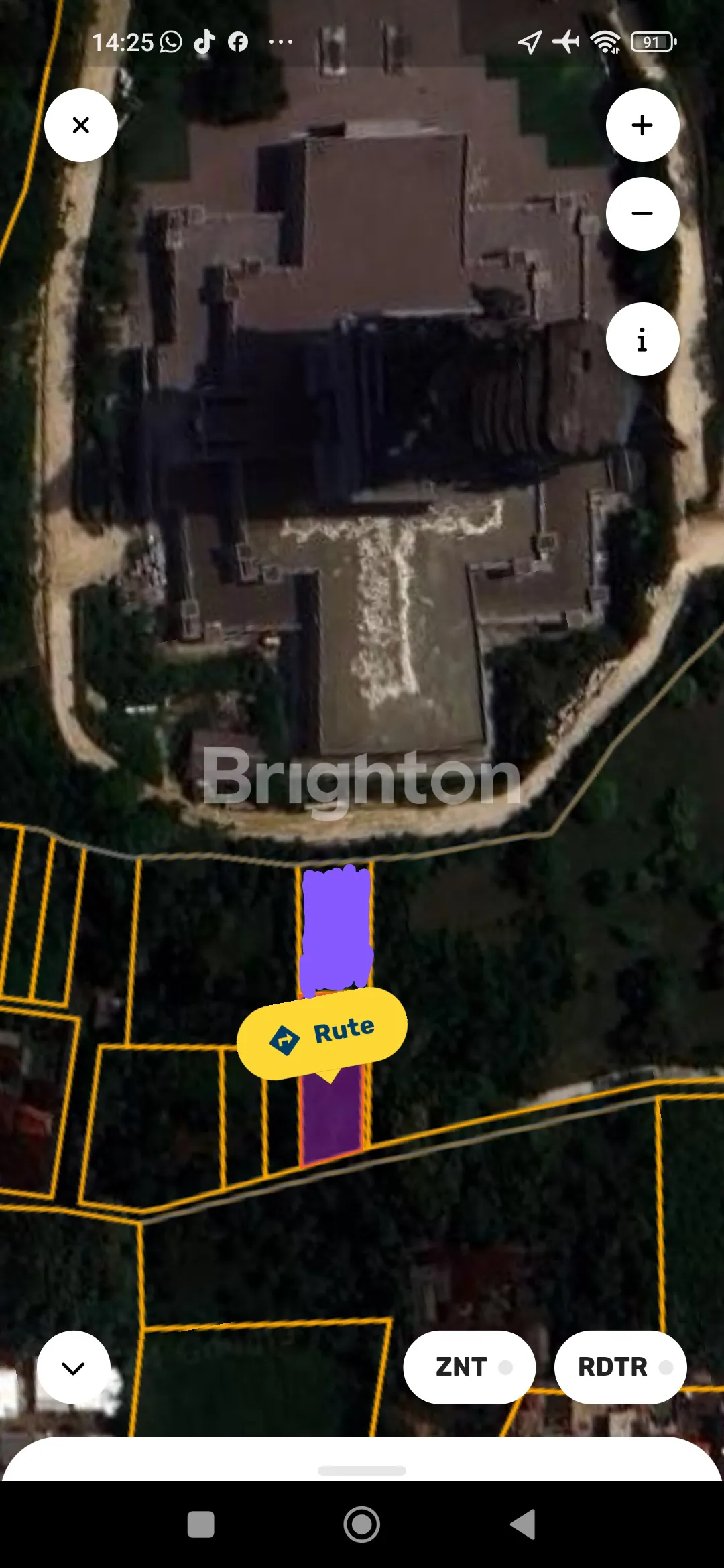This screenshot has width=724, height=1568.
Task: Go to the home screen
Action: (x=362, y=1524)
